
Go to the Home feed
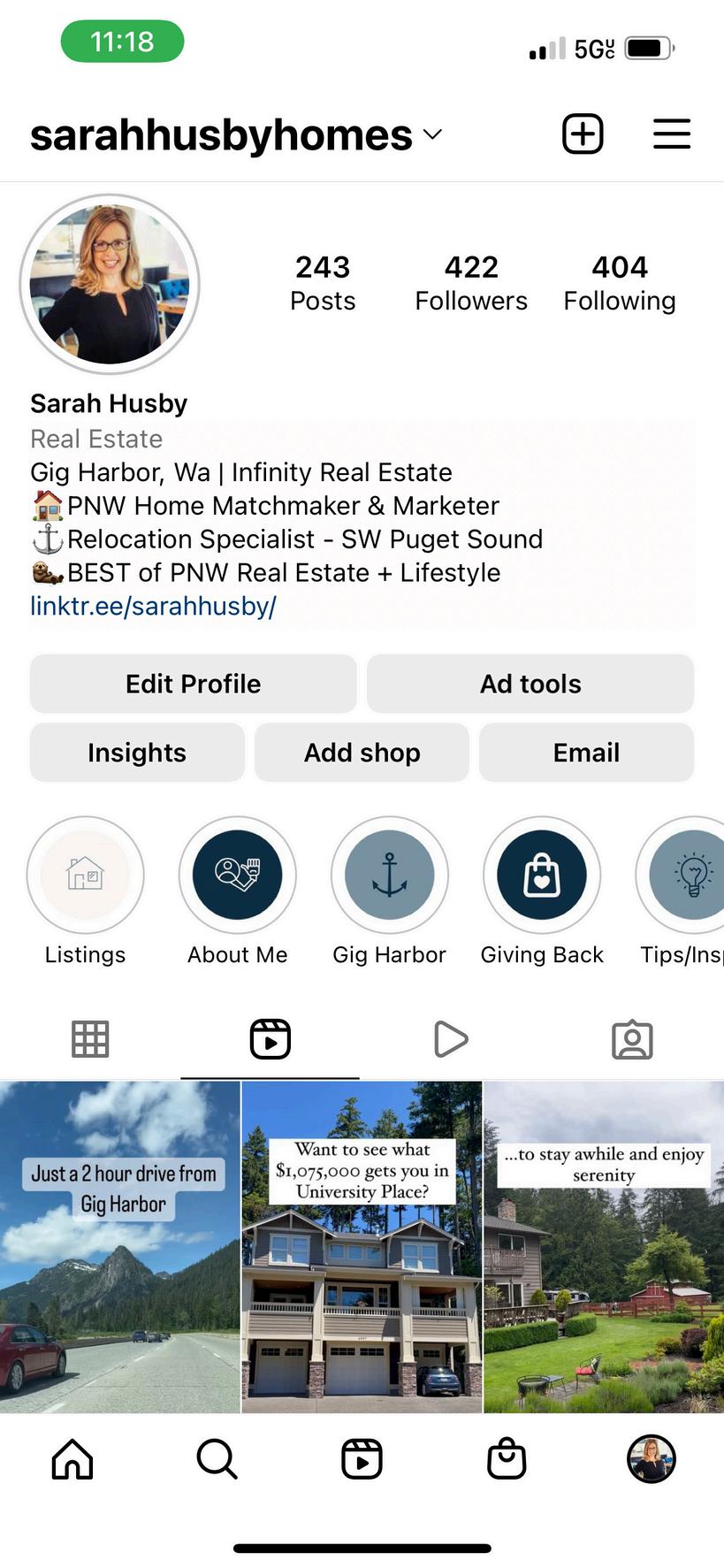[x=72, y=1459]
